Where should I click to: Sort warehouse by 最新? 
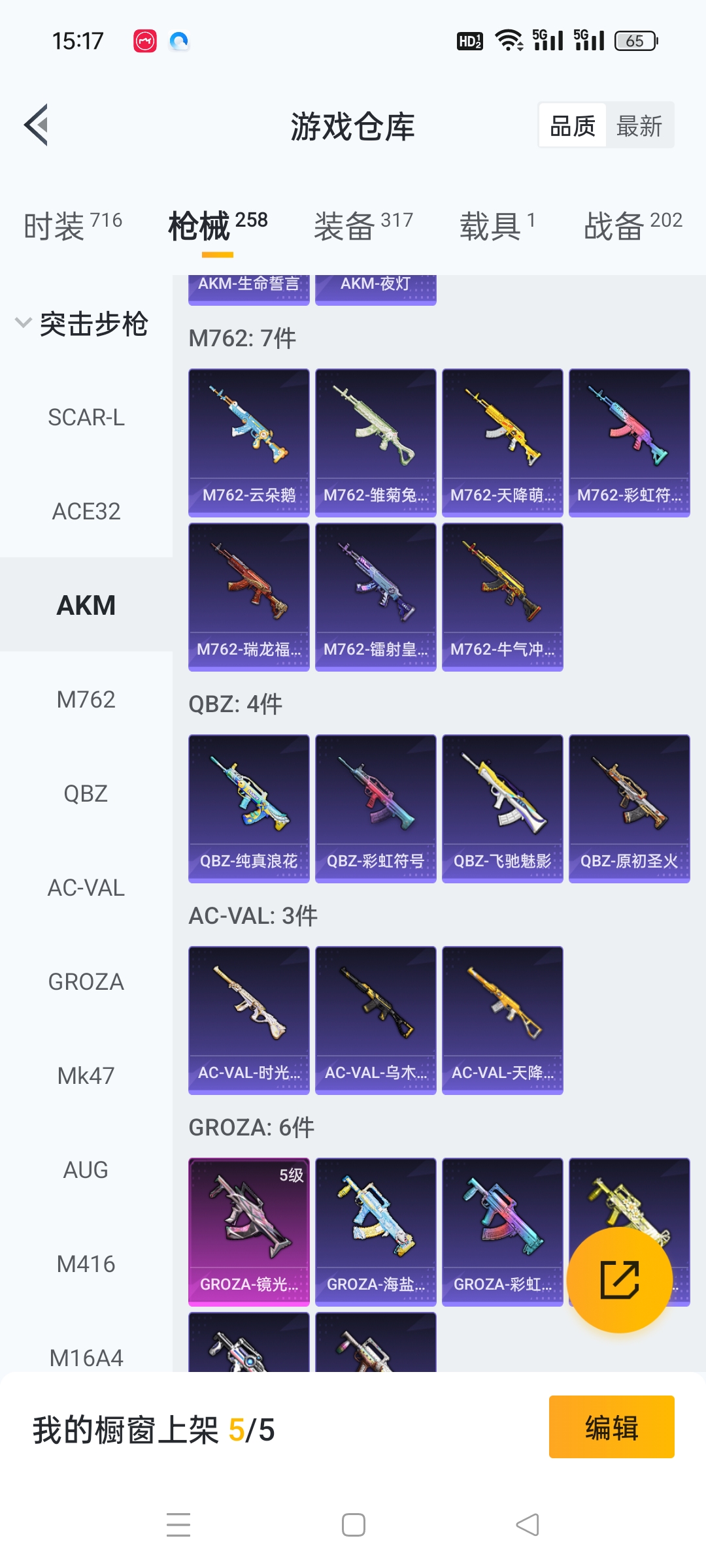pyautogui.click(x=639, y=125)
